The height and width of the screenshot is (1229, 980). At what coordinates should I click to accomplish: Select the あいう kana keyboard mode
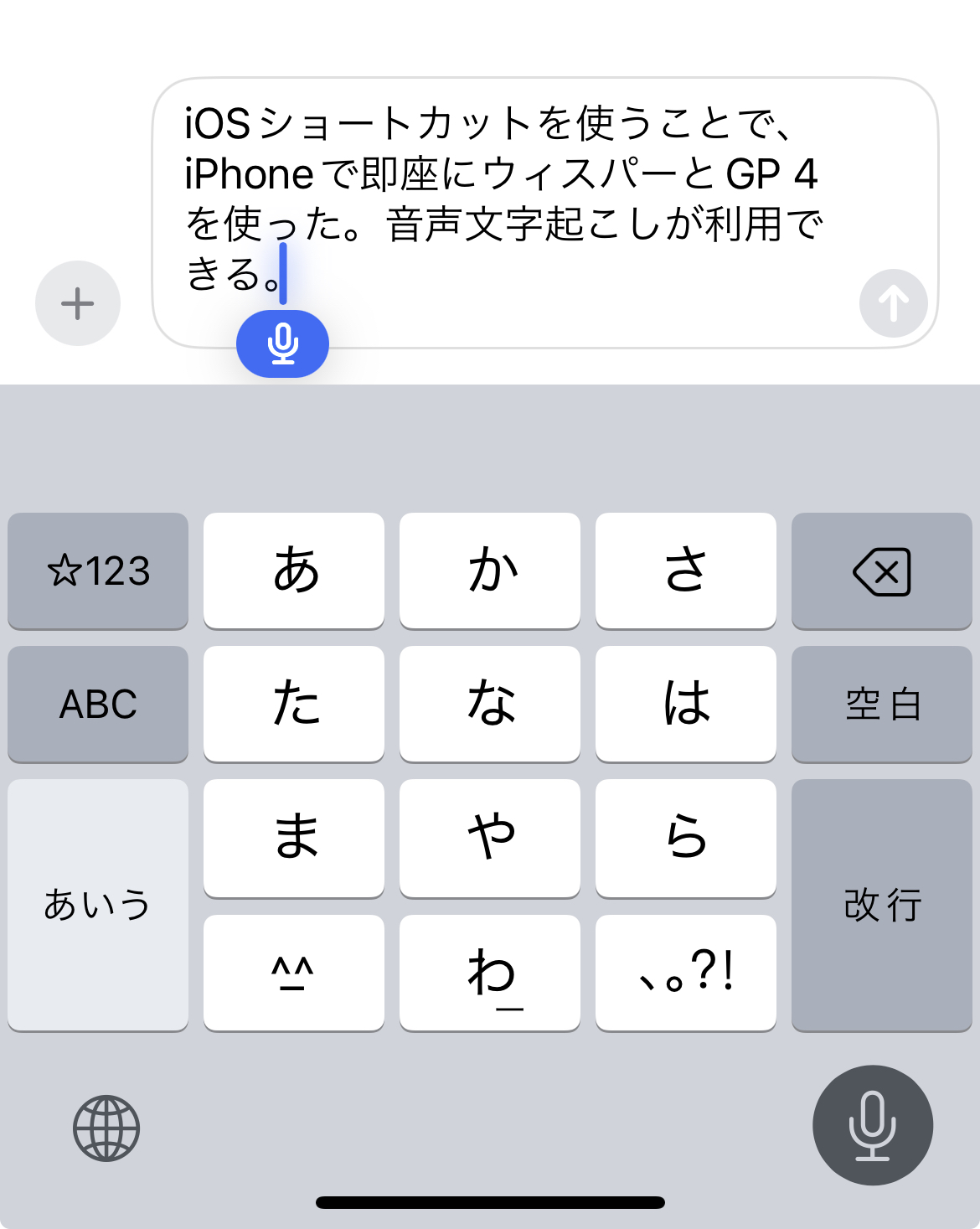(98, 905)
